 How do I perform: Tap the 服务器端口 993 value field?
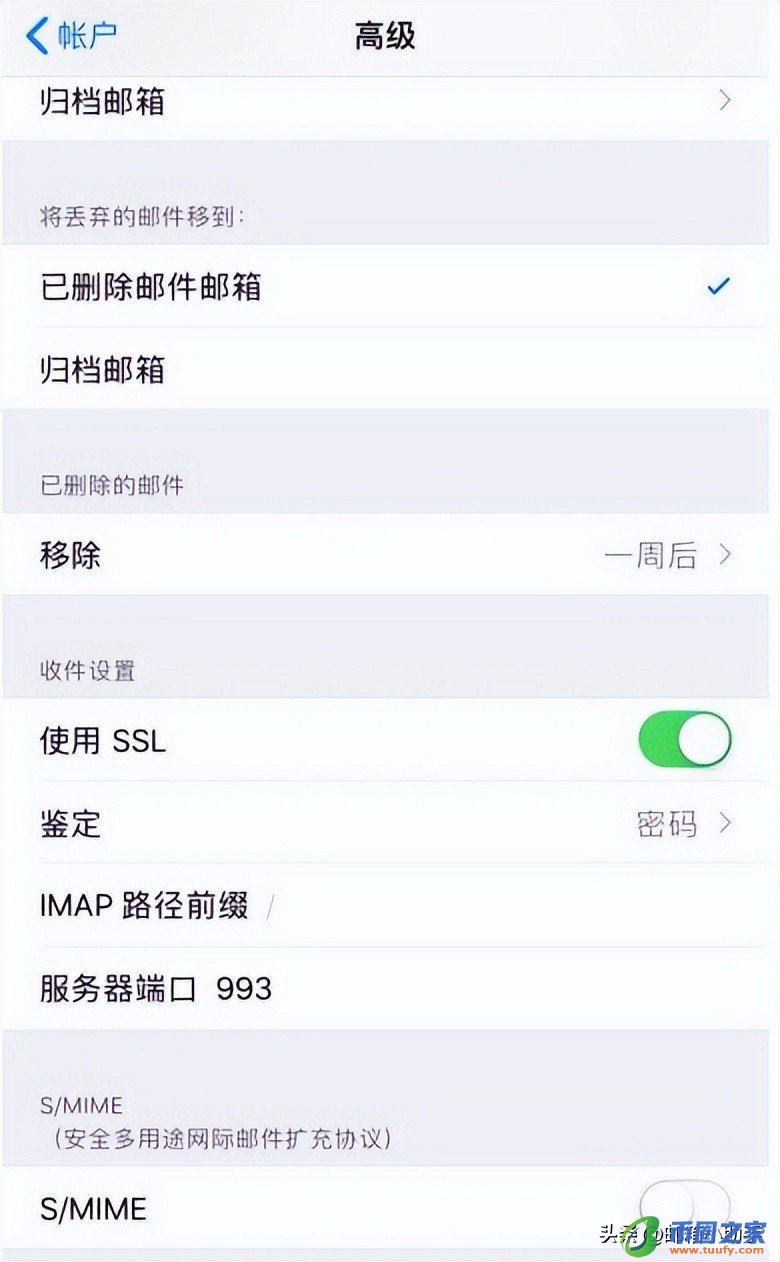coord(244,988)
